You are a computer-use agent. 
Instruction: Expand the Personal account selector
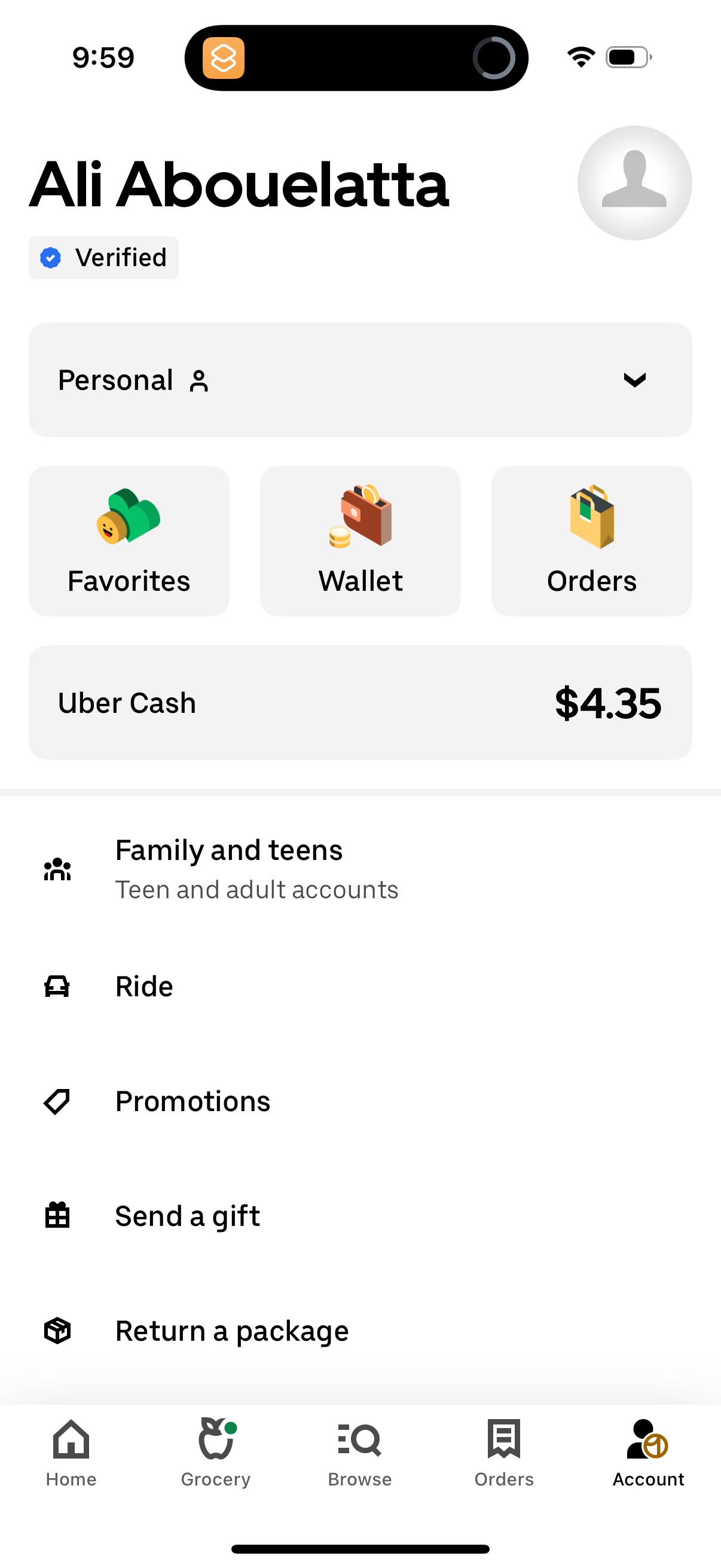[x=360, y=379]
